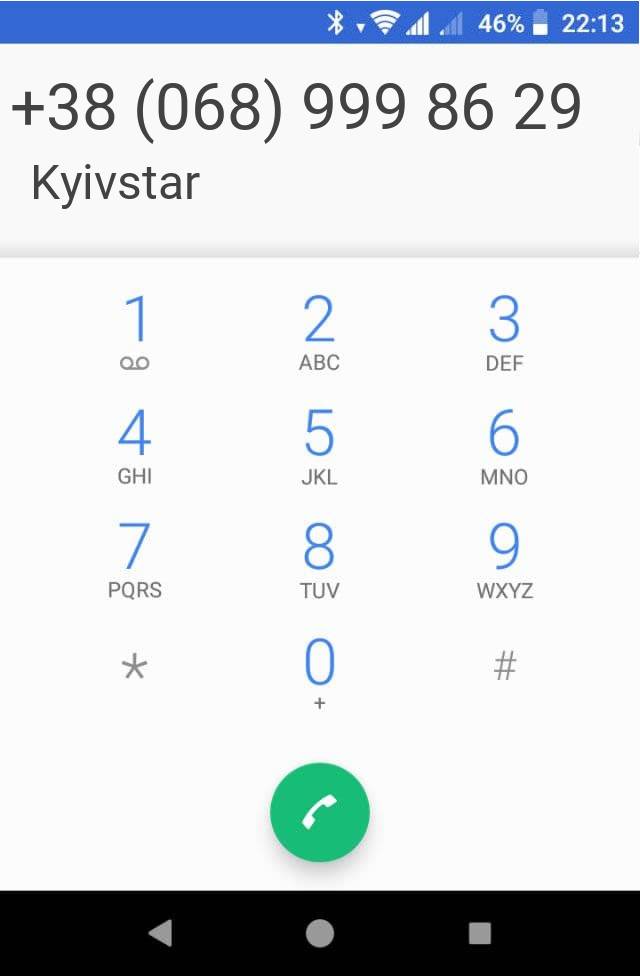Tap the 8 TUV key
The image size is (640, 976).
coord(319,560)
